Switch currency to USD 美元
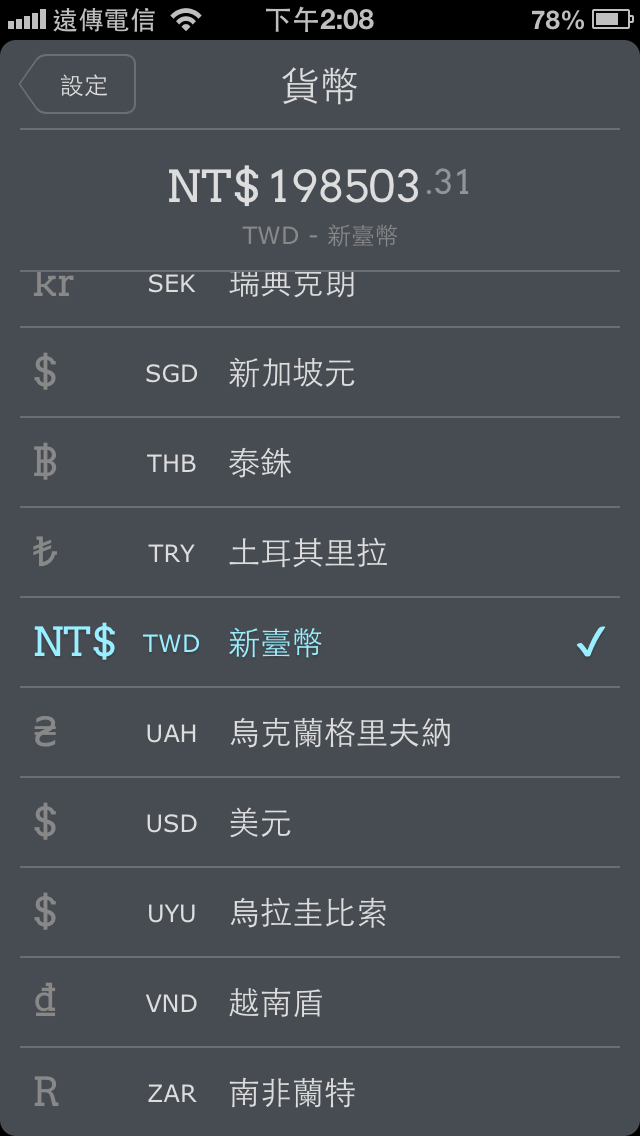 tap(320, 822)
